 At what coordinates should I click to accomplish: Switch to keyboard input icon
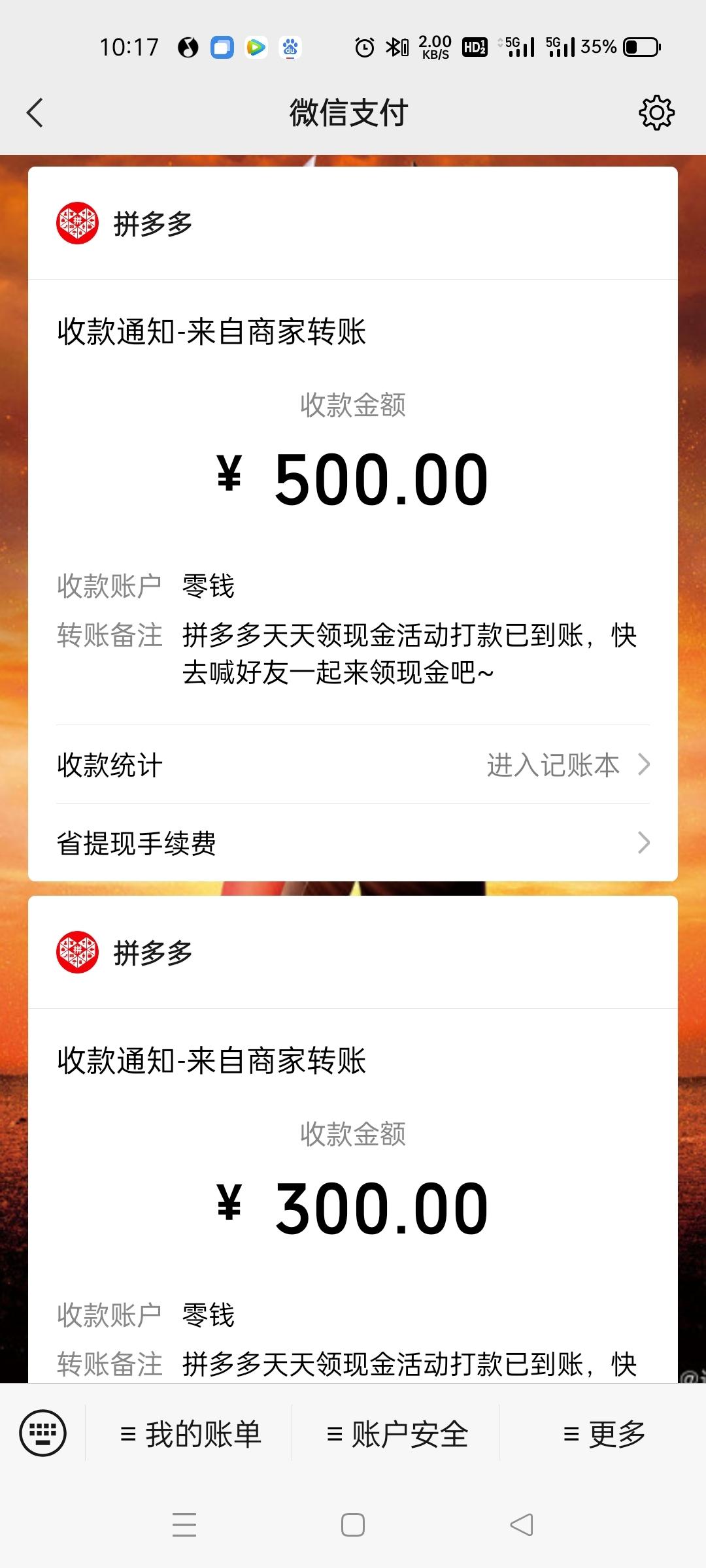(x=43, y=1433)
